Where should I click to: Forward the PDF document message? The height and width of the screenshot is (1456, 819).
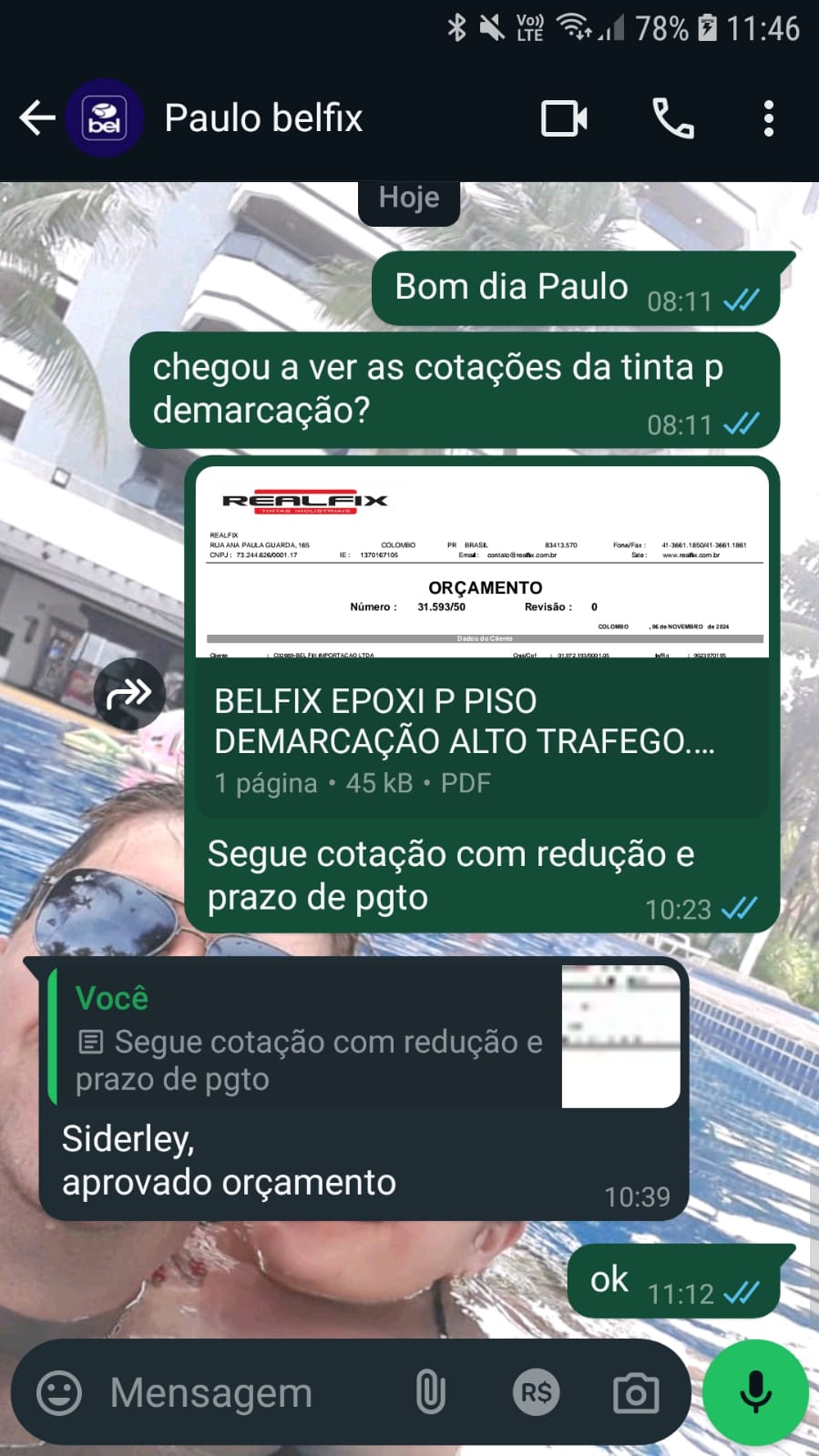pos(129,695)
